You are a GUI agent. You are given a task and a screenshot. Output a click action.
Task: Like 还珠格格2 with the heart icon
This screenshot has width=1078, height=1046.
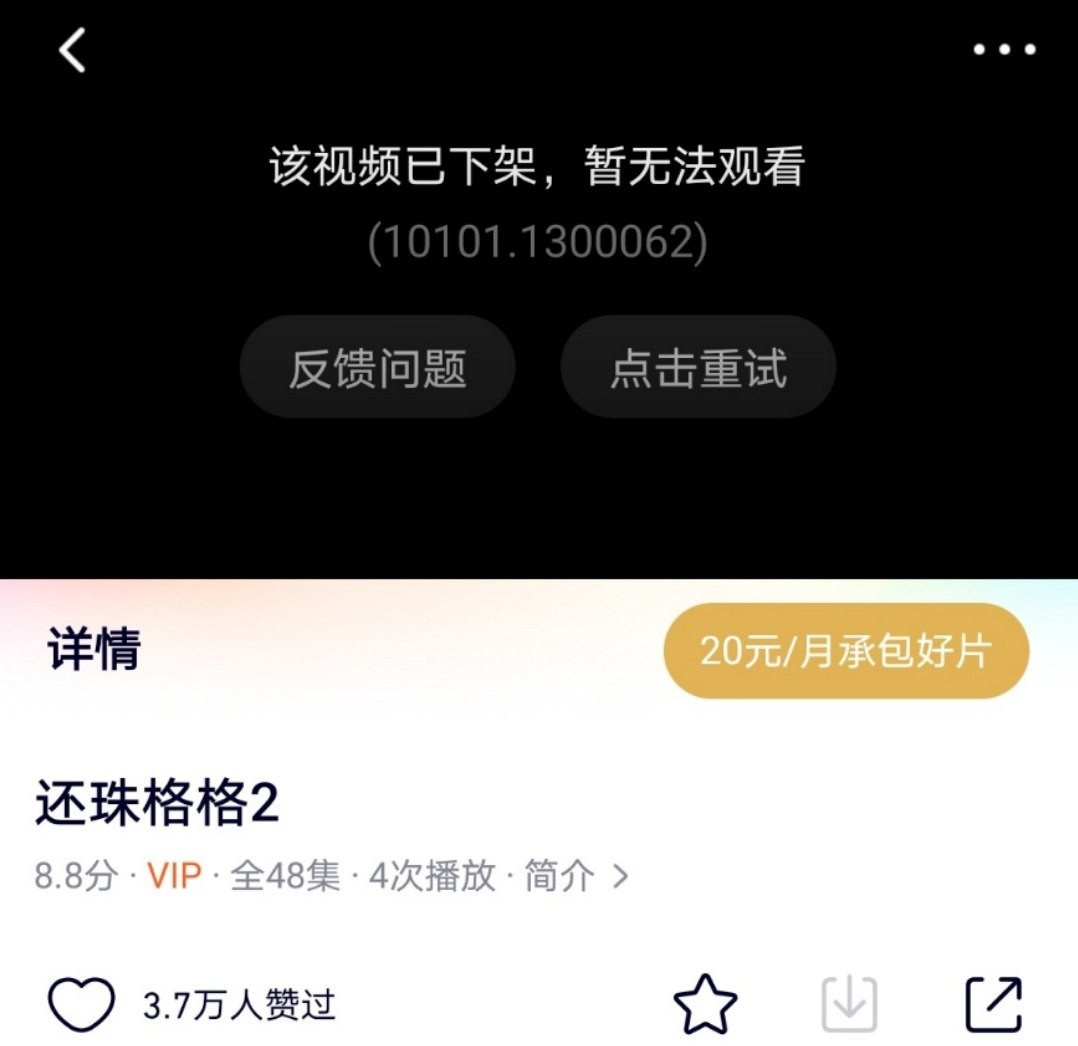coord(81,1004)
